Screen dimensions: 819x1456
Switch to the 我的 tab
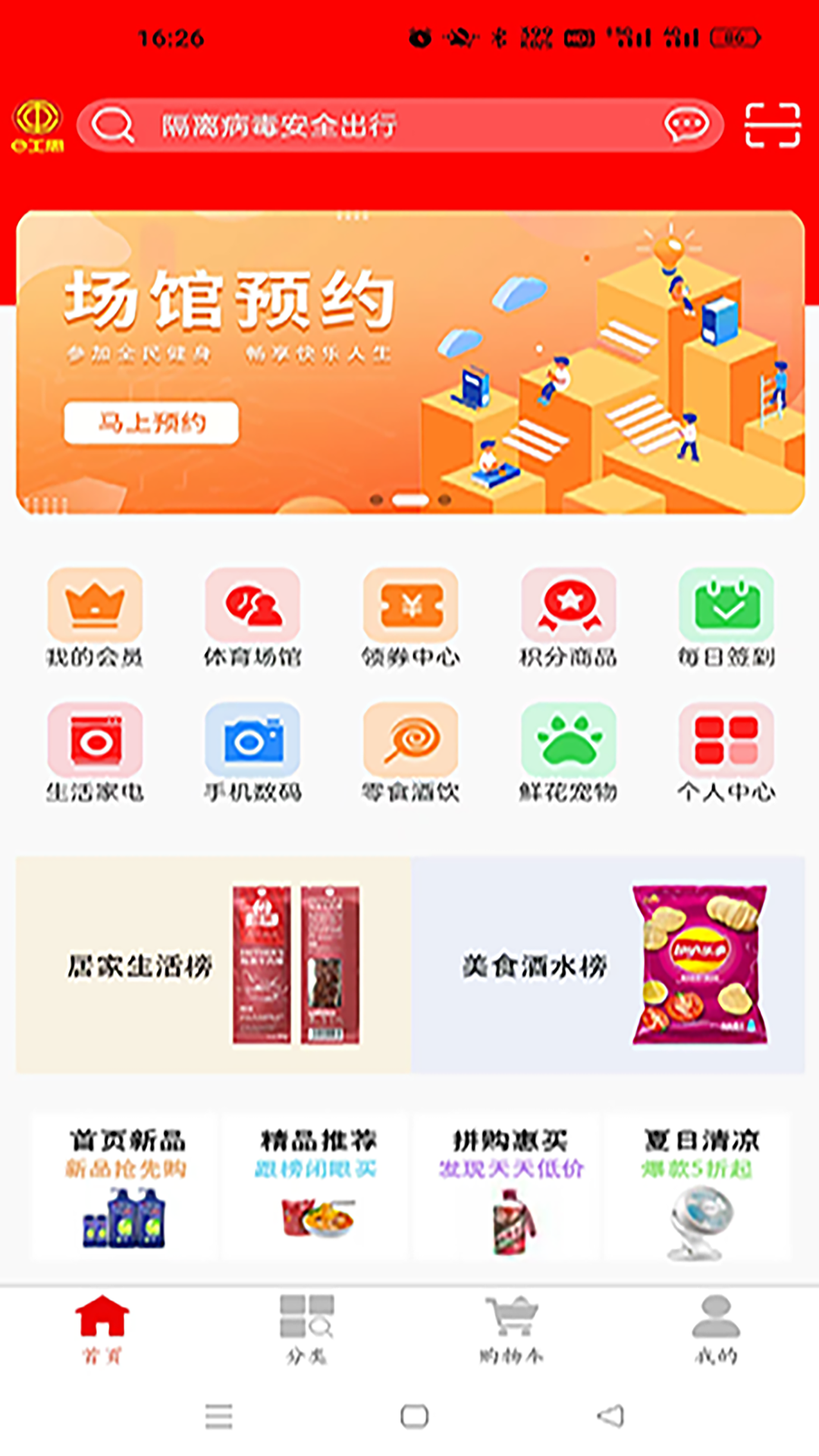tap(716, 1329)
